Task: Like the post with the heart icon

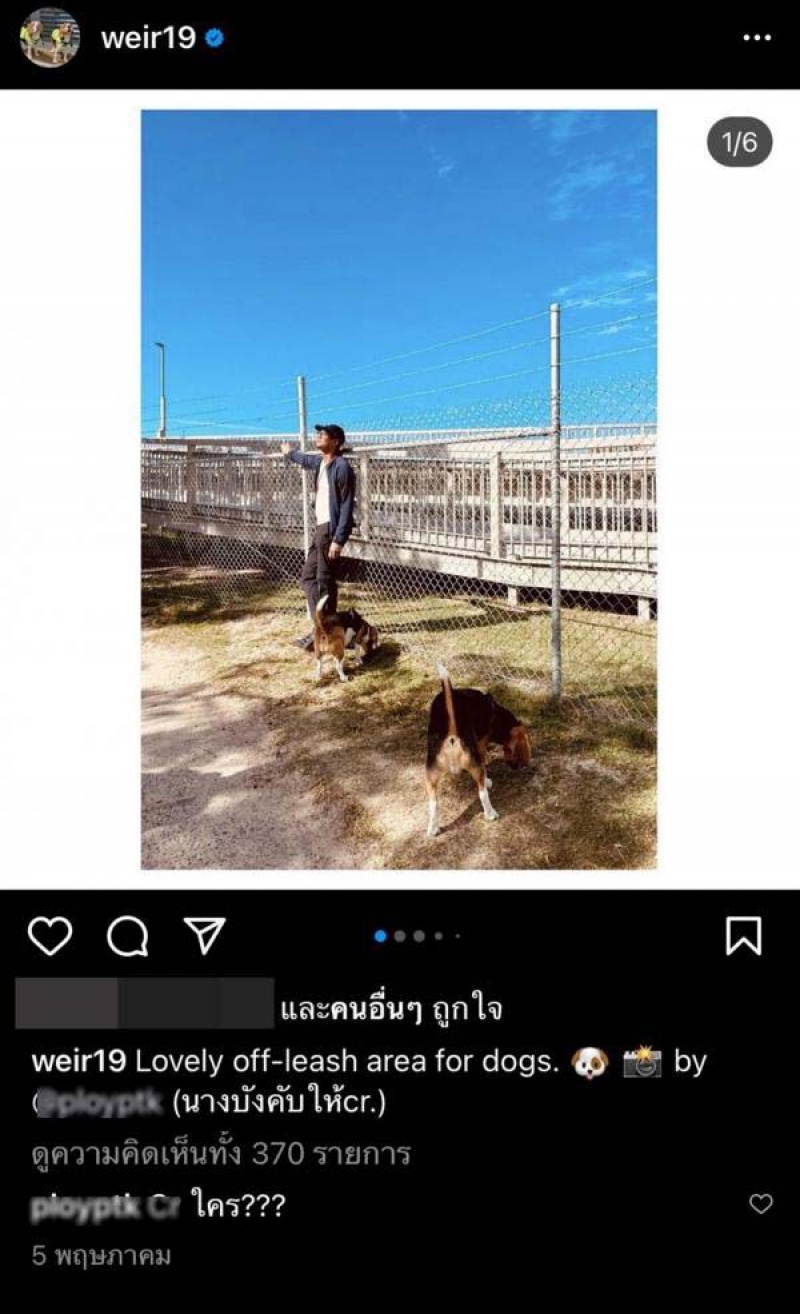Action: point(50,936)
